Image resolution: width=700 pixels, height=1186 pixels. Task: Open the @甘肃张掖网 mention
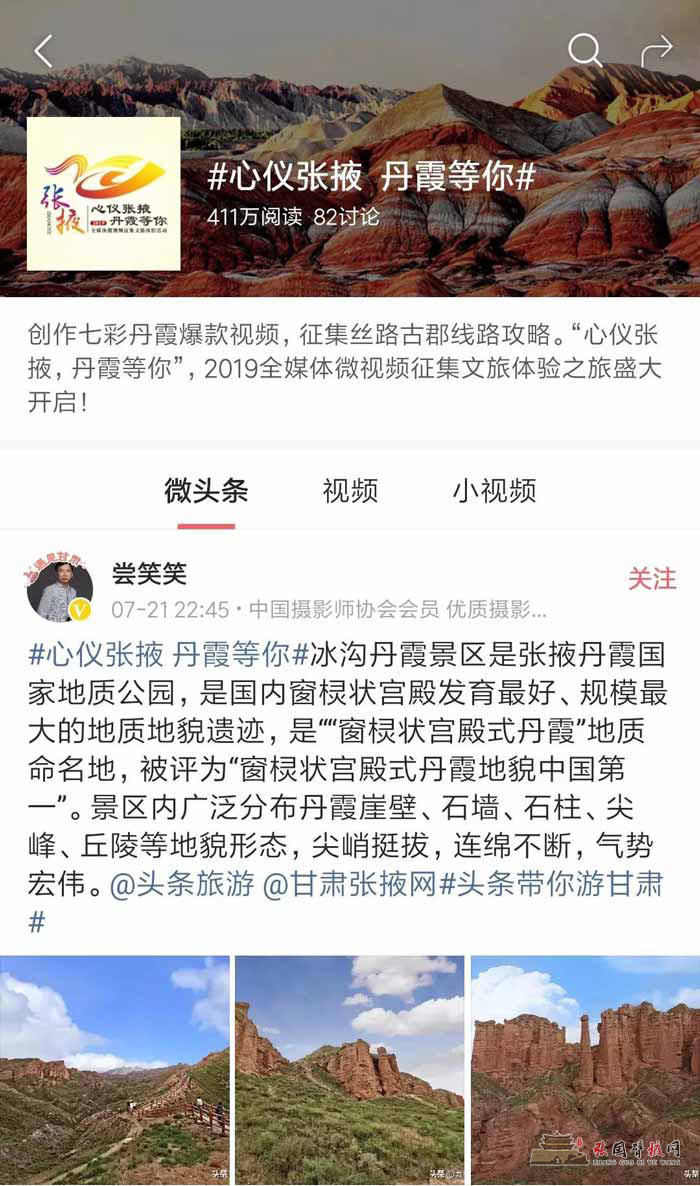pos(350,885)
